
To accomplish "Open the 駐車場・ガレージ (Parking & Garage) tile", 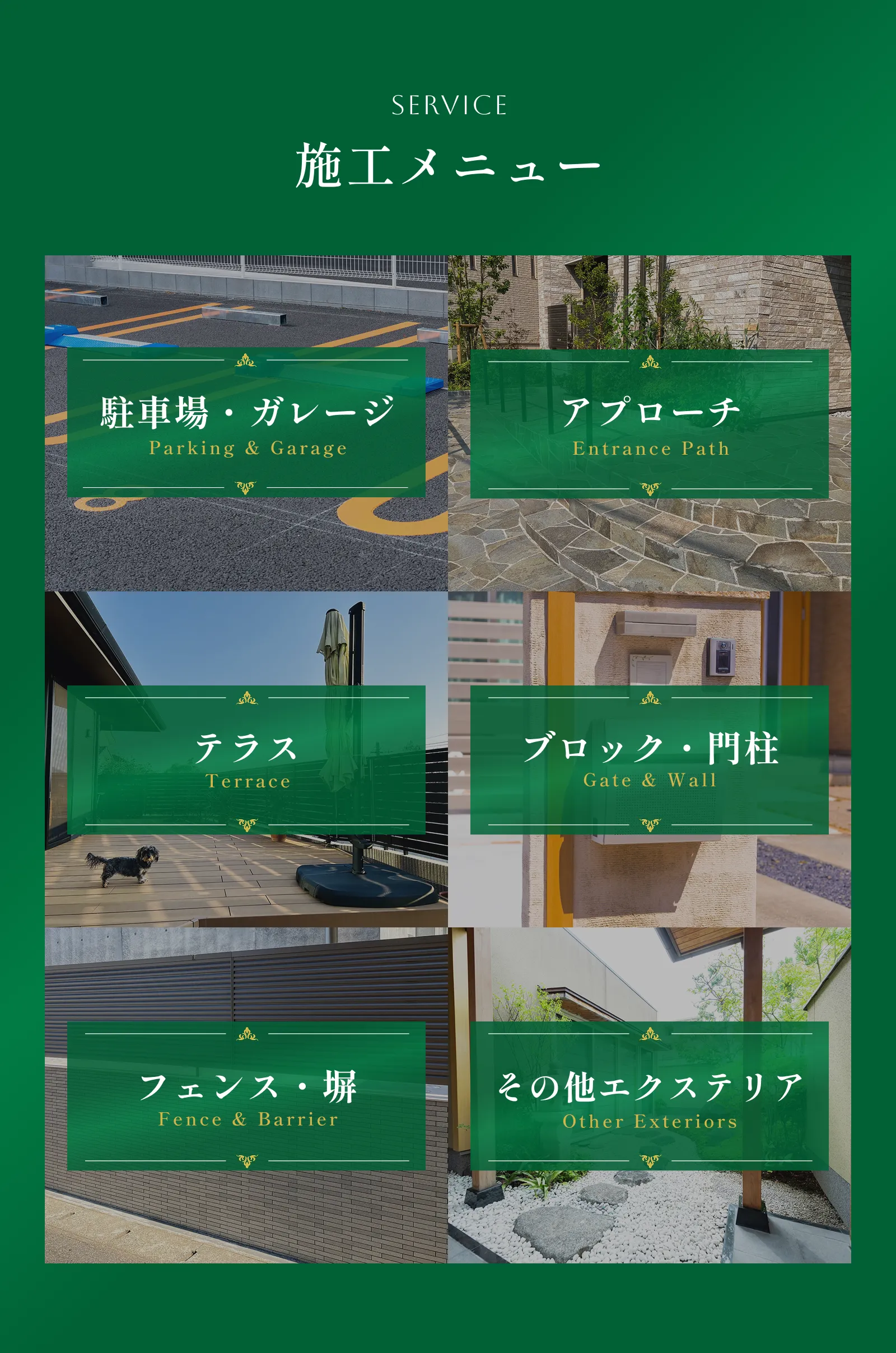I will [x=246, y=423].
